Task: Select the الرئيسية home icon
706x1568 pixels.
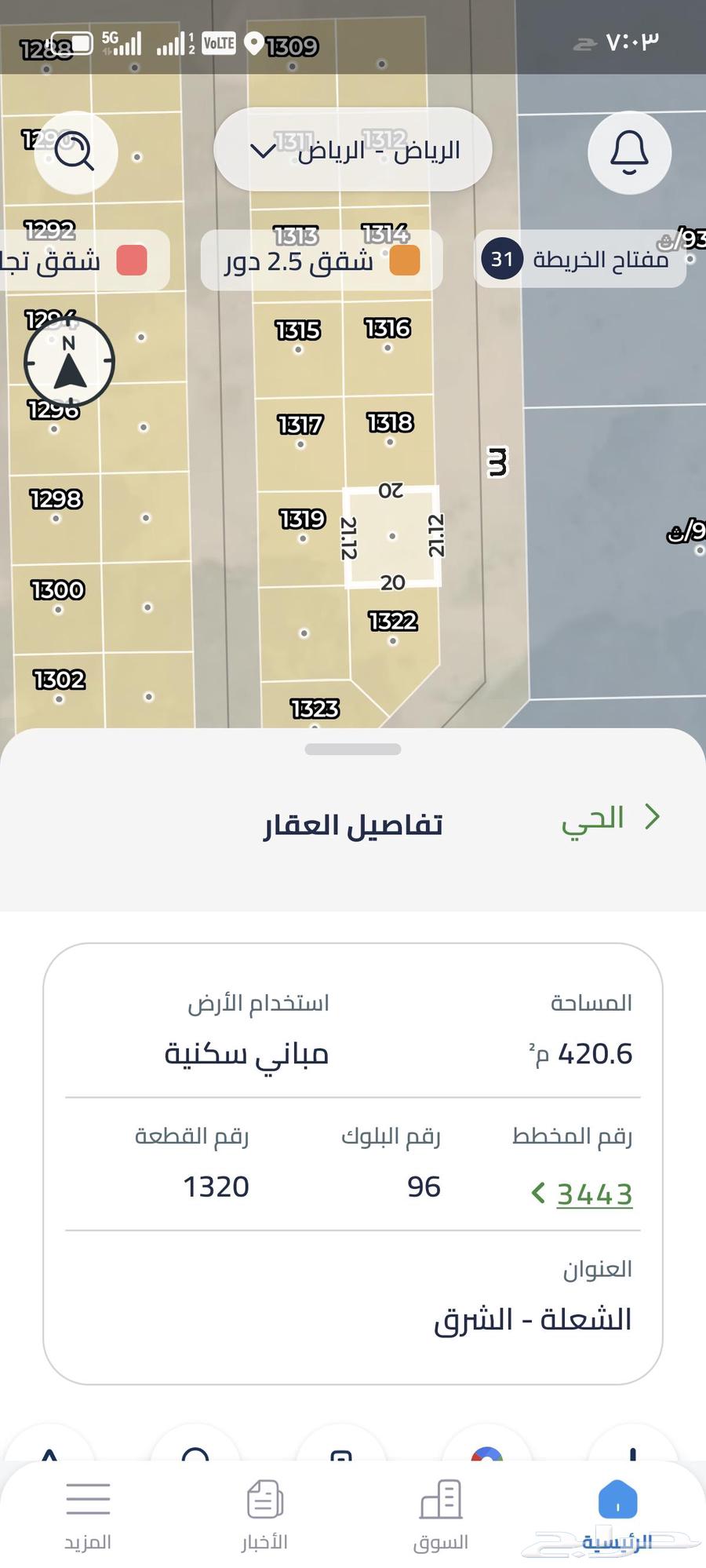Action: pos(617,1499)
